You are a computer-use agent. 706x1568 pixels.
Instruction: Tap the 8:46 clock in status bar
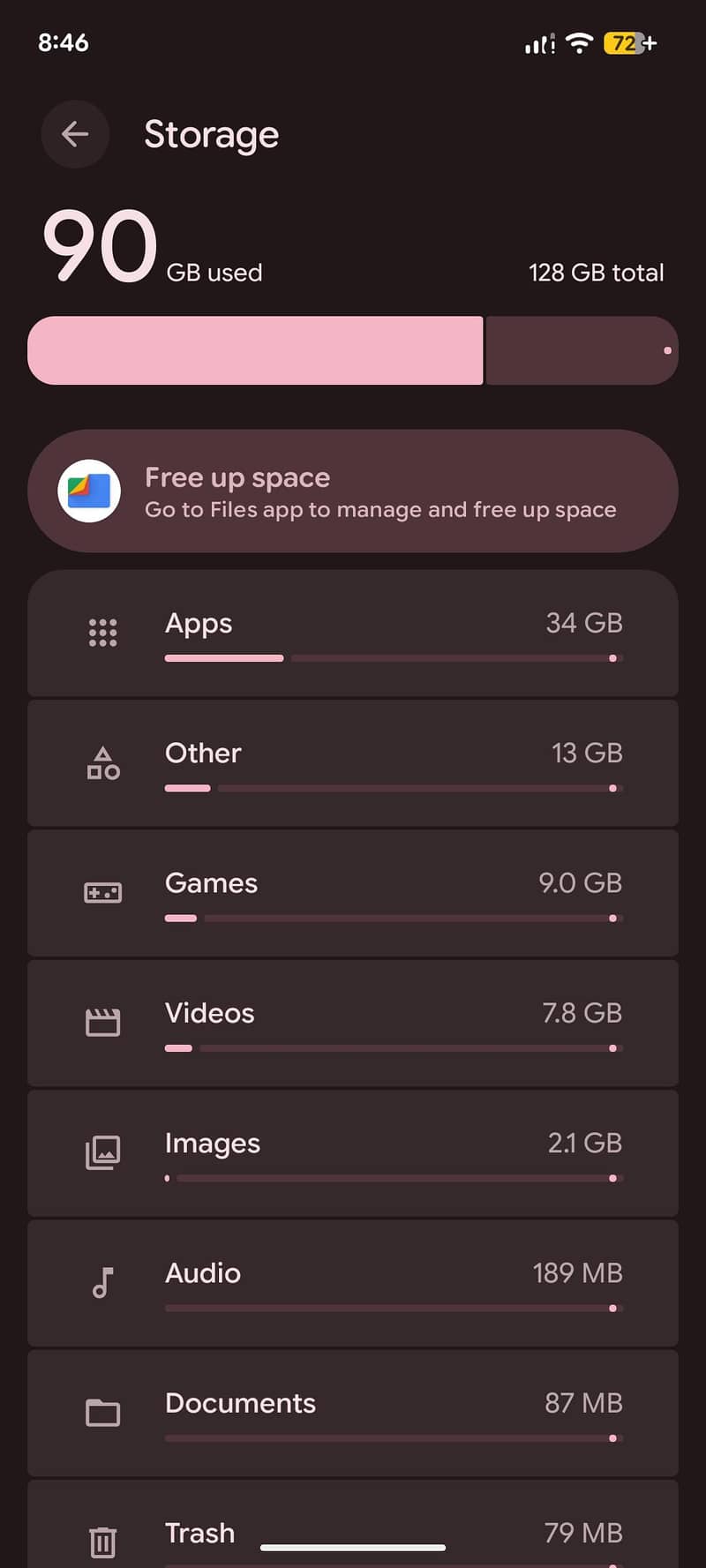click(x=63, y=42)
